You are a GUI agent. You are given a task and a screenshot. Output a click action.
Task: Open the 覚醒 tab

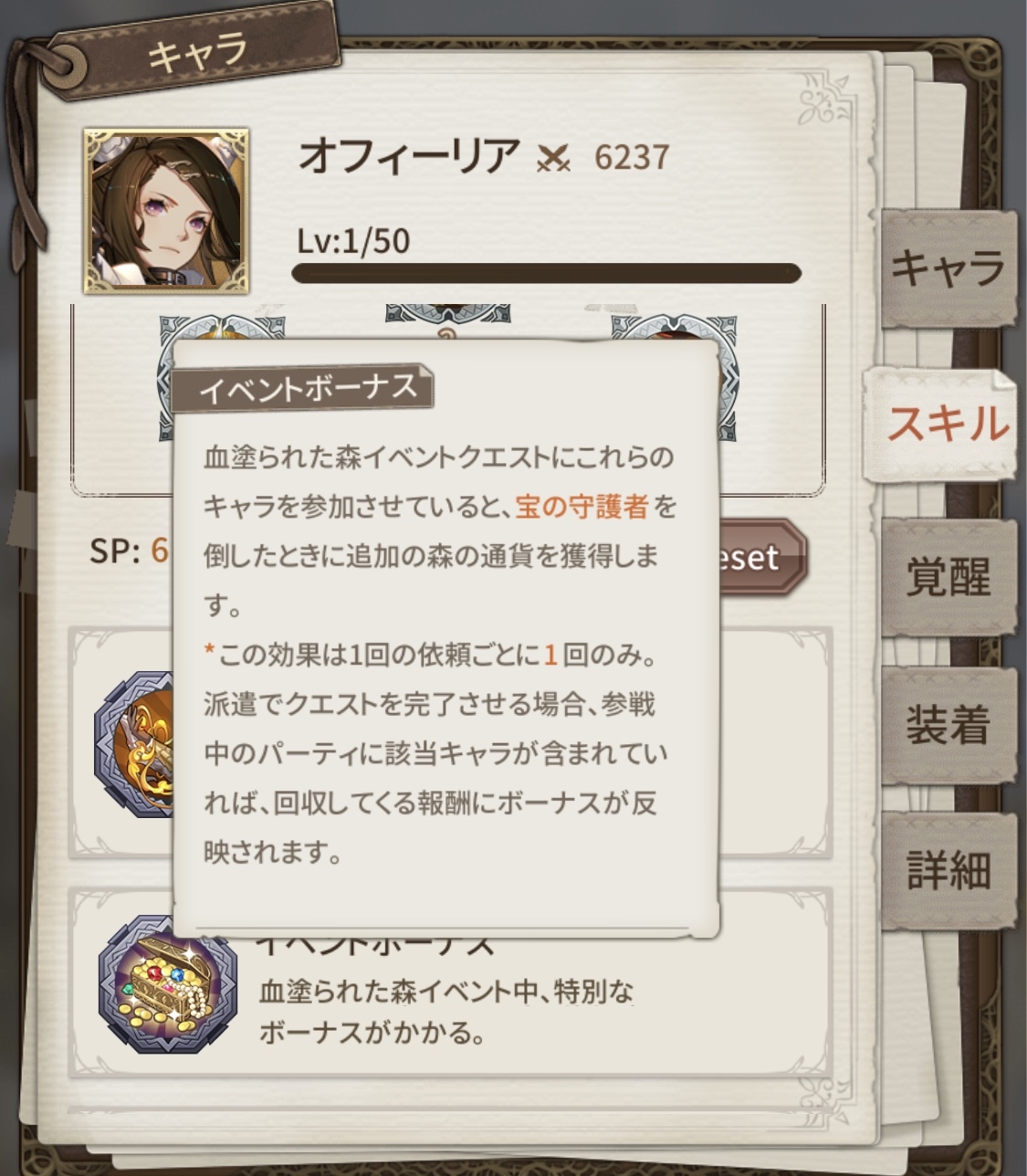[x=948, y=577]
